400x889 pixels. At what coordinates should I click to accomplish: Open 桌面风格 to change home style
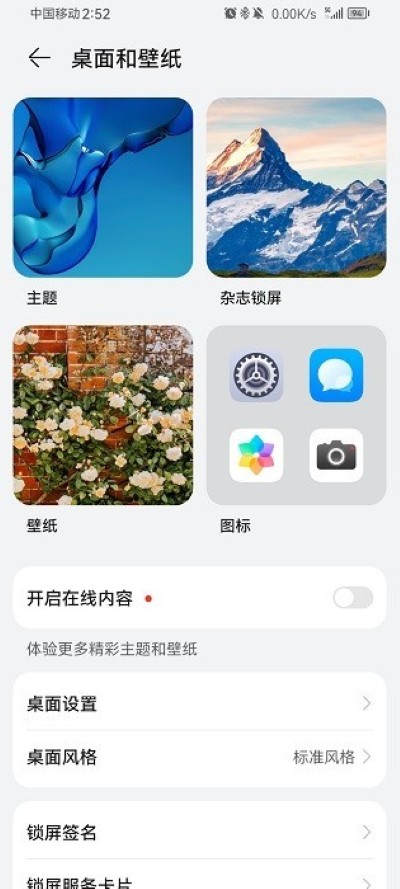(x=199, y=757)
